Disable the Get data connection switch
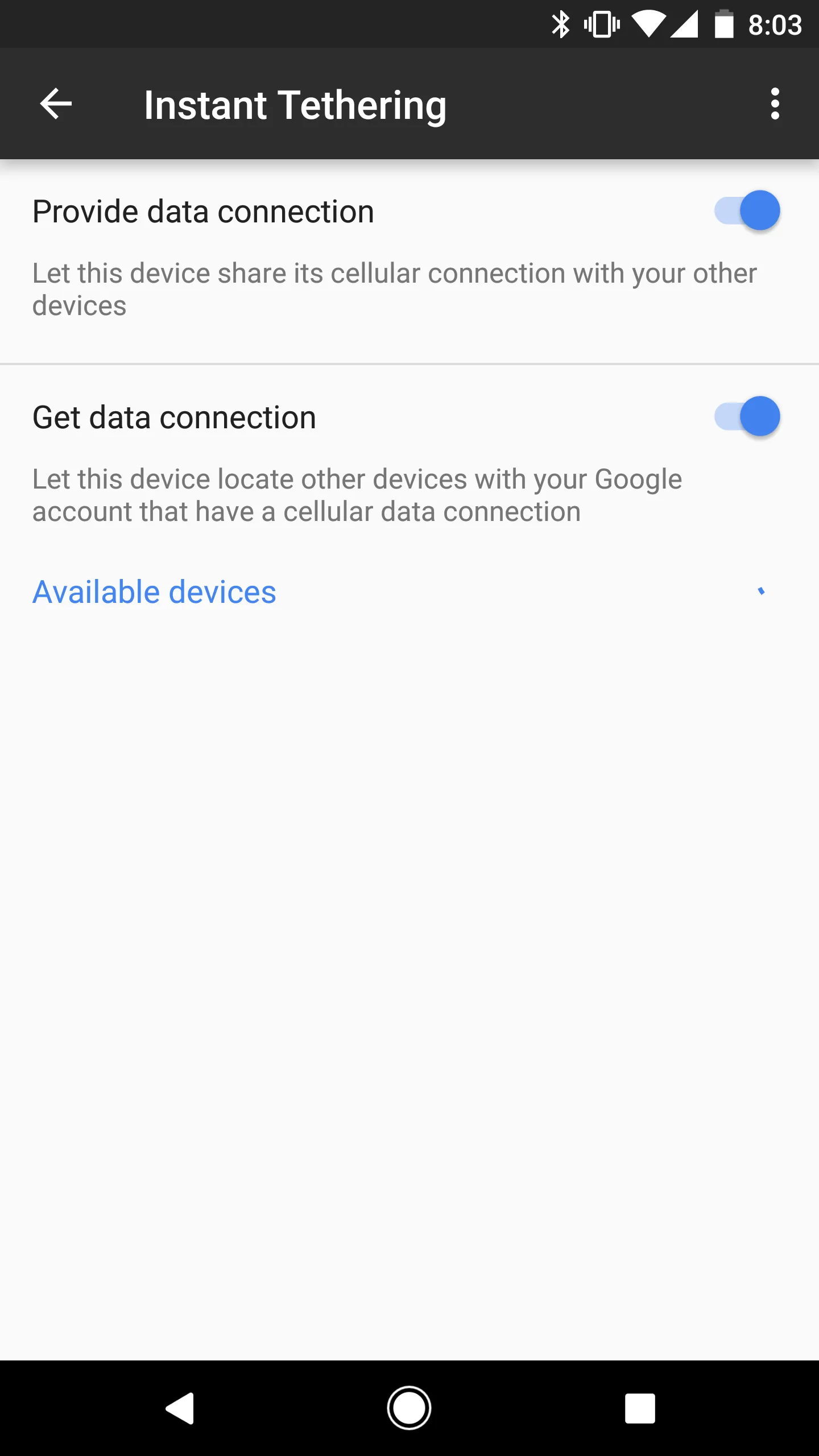The height and width of the screenshot is (1456, 819). click(x=747, y=416)
